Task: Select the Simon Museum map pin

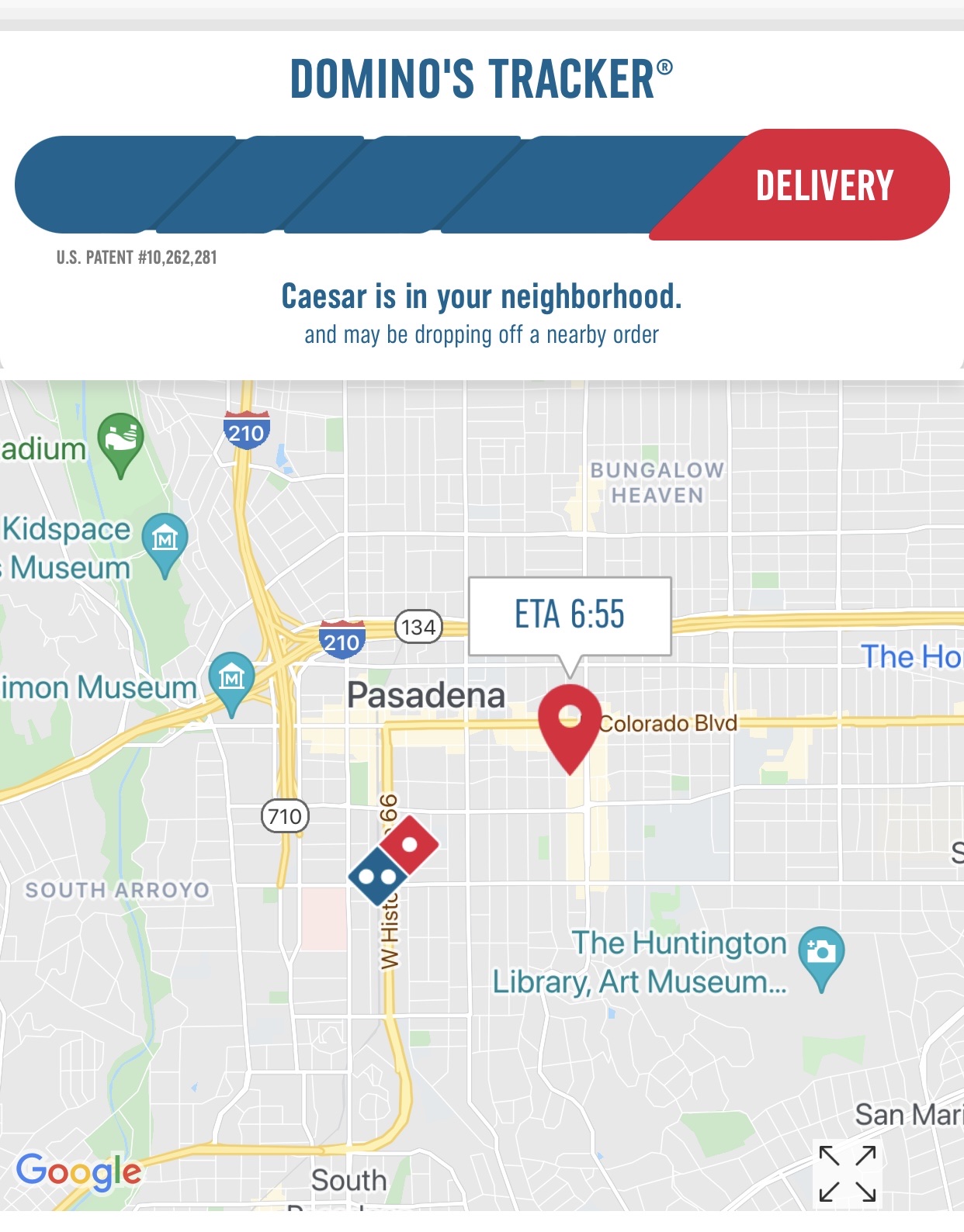Action: pyautogui.click(x=231, y=680)
